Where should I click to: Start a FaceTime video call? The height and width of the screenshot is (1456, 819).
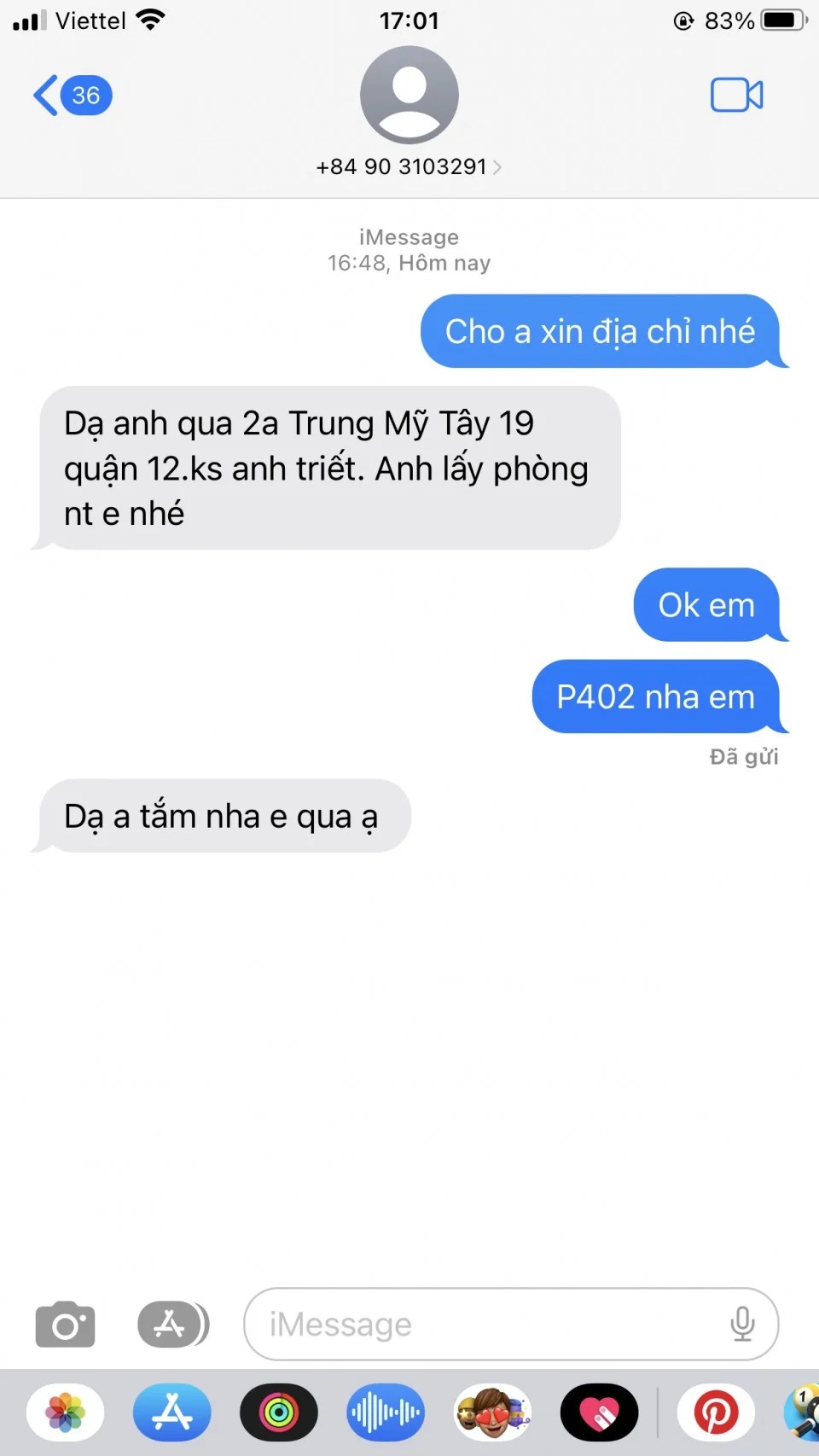point(736,95)
